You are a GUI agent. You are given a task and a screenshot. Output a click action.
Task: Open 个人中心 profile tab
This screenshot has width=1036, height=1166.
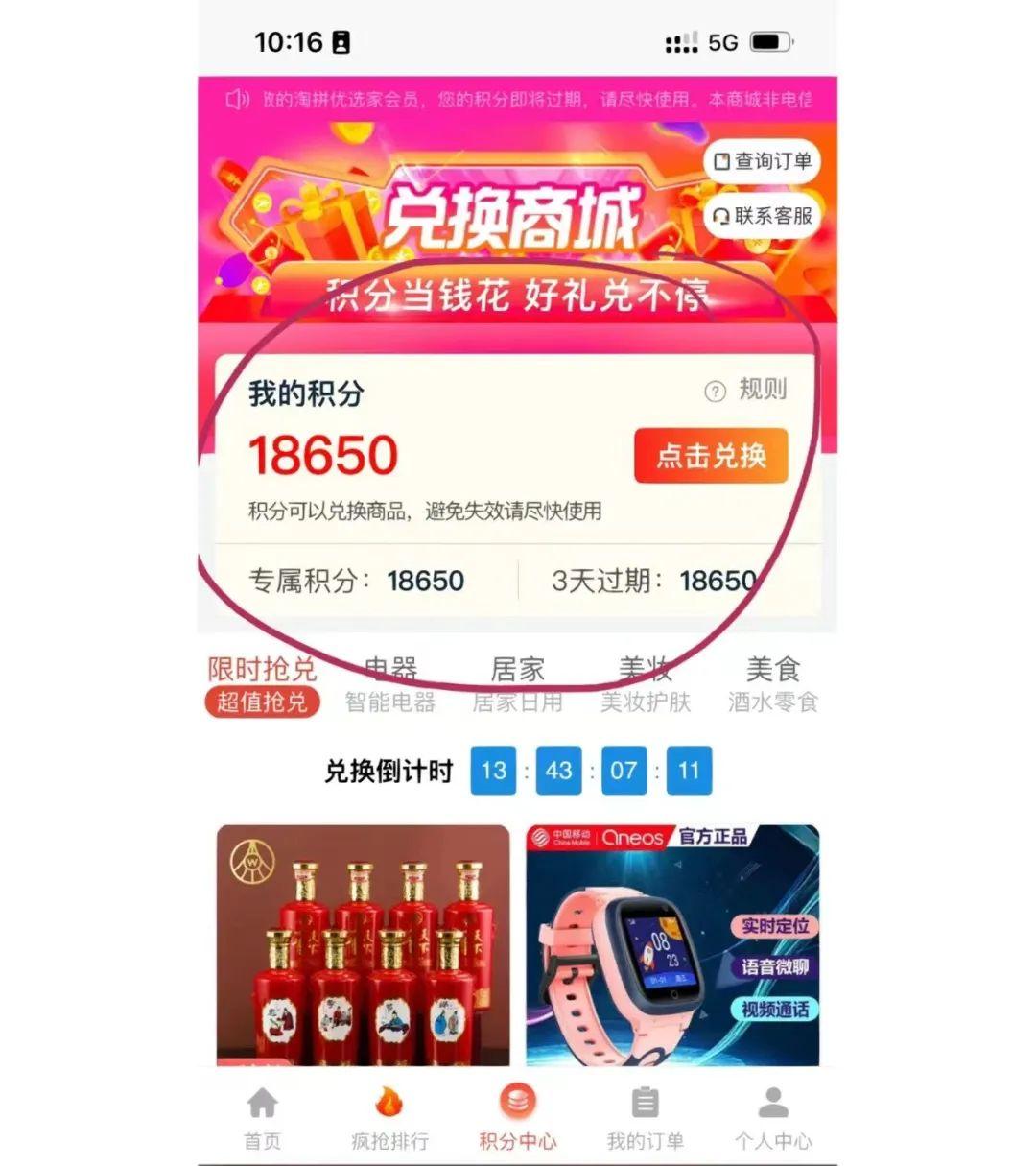[x=773, y=1118]
